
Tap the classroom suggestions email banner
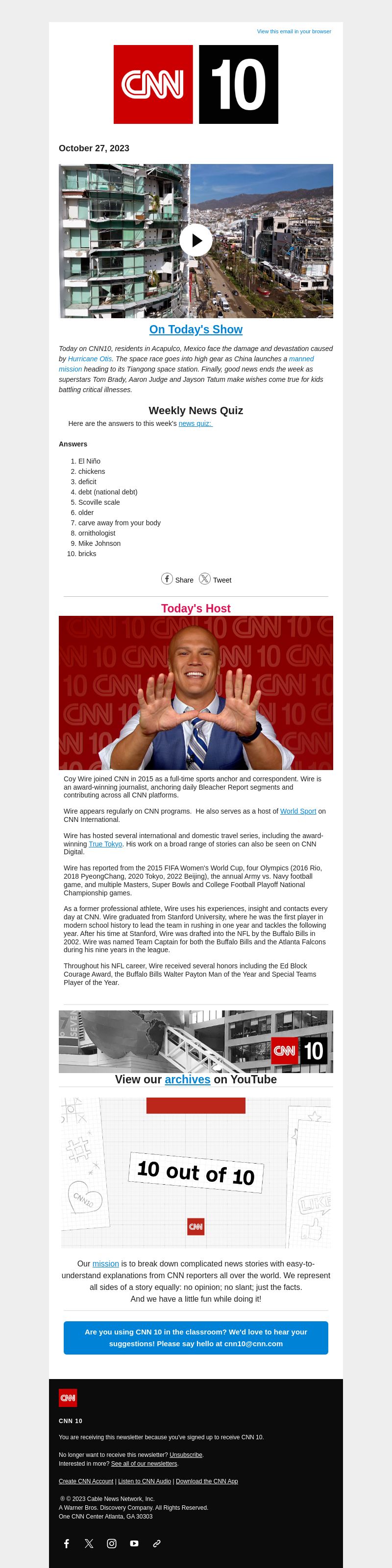[196, 1337]
